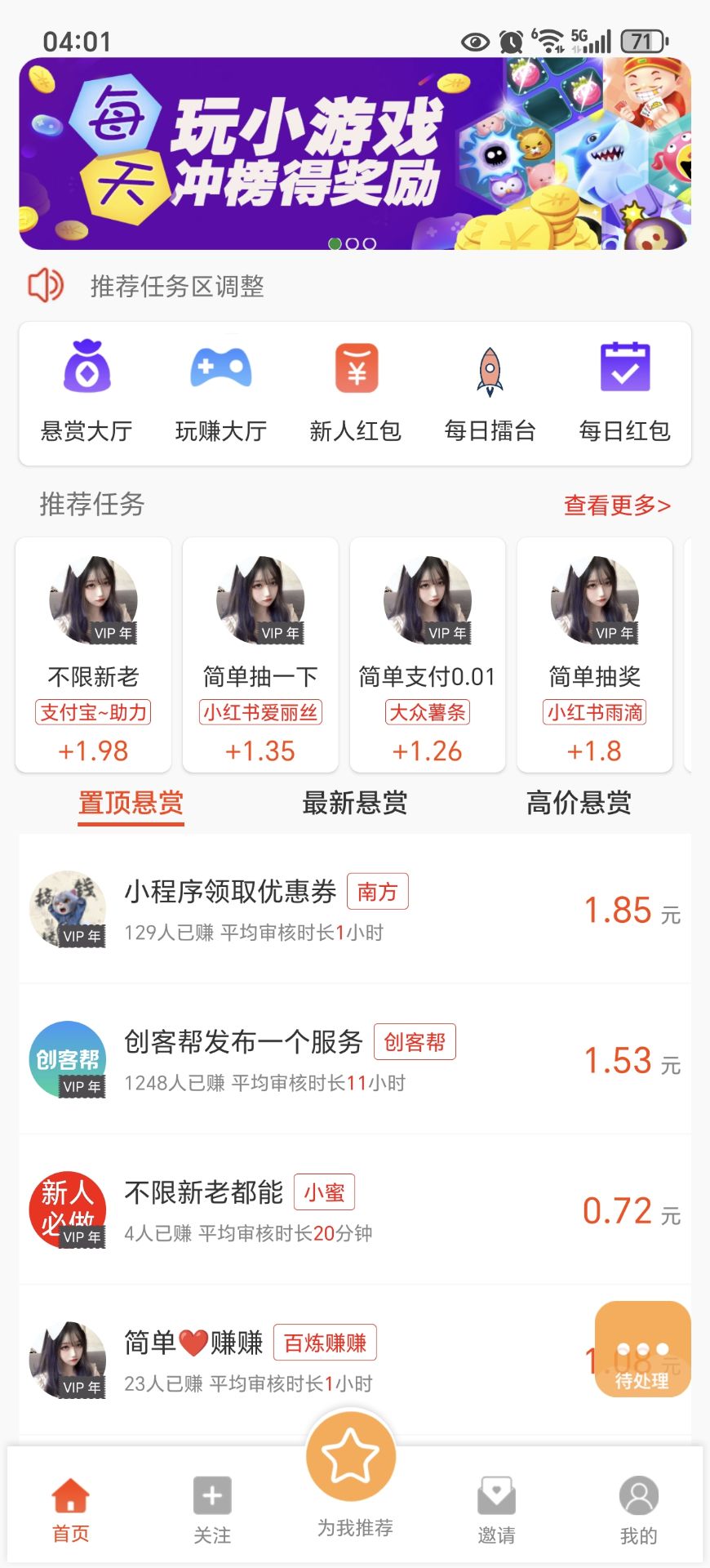The width and height of the screenshot is (710, 1568).
Task: Open the daily mini-games promotional banner
Action: [355, 154]
